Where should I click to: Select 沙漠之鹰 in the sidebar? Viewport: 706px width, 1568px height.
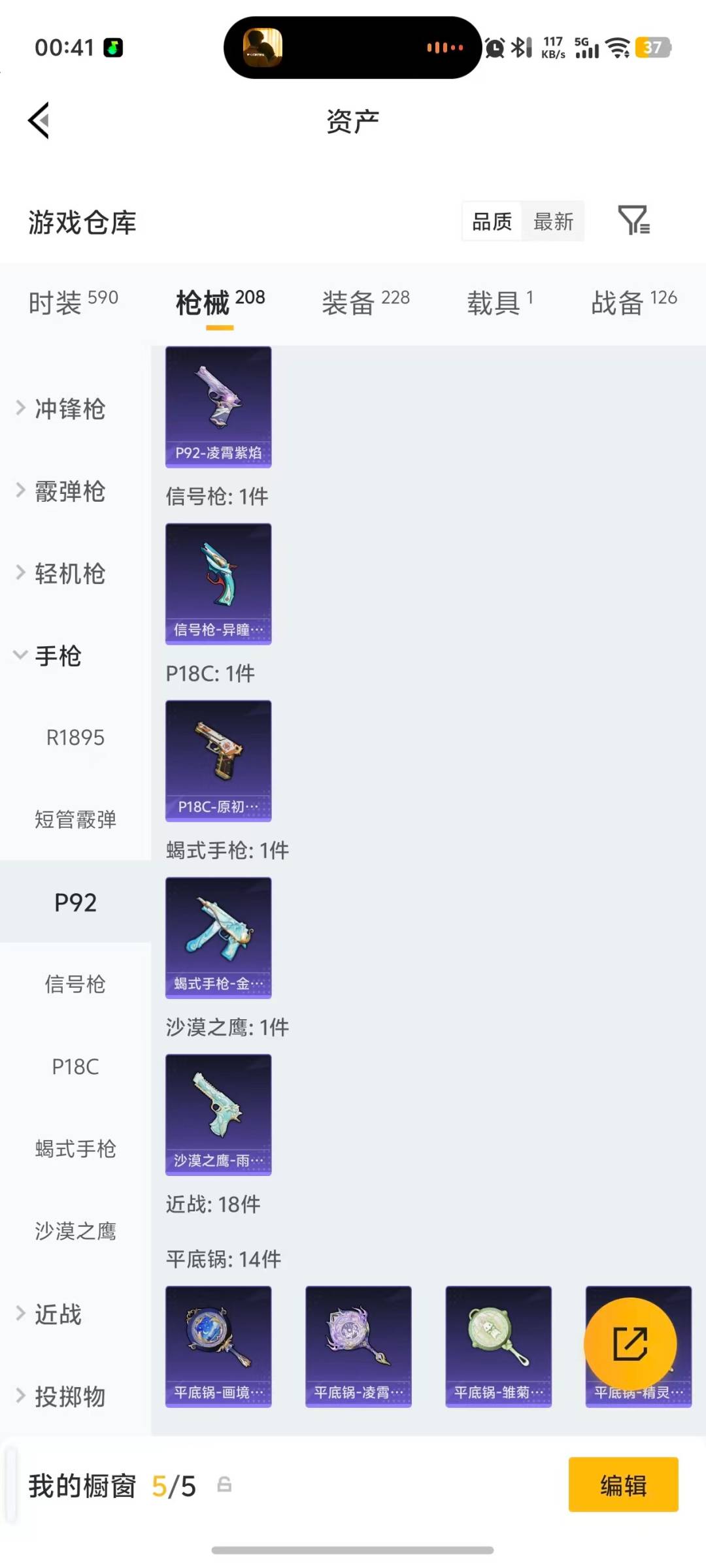tap(75, 1232)
